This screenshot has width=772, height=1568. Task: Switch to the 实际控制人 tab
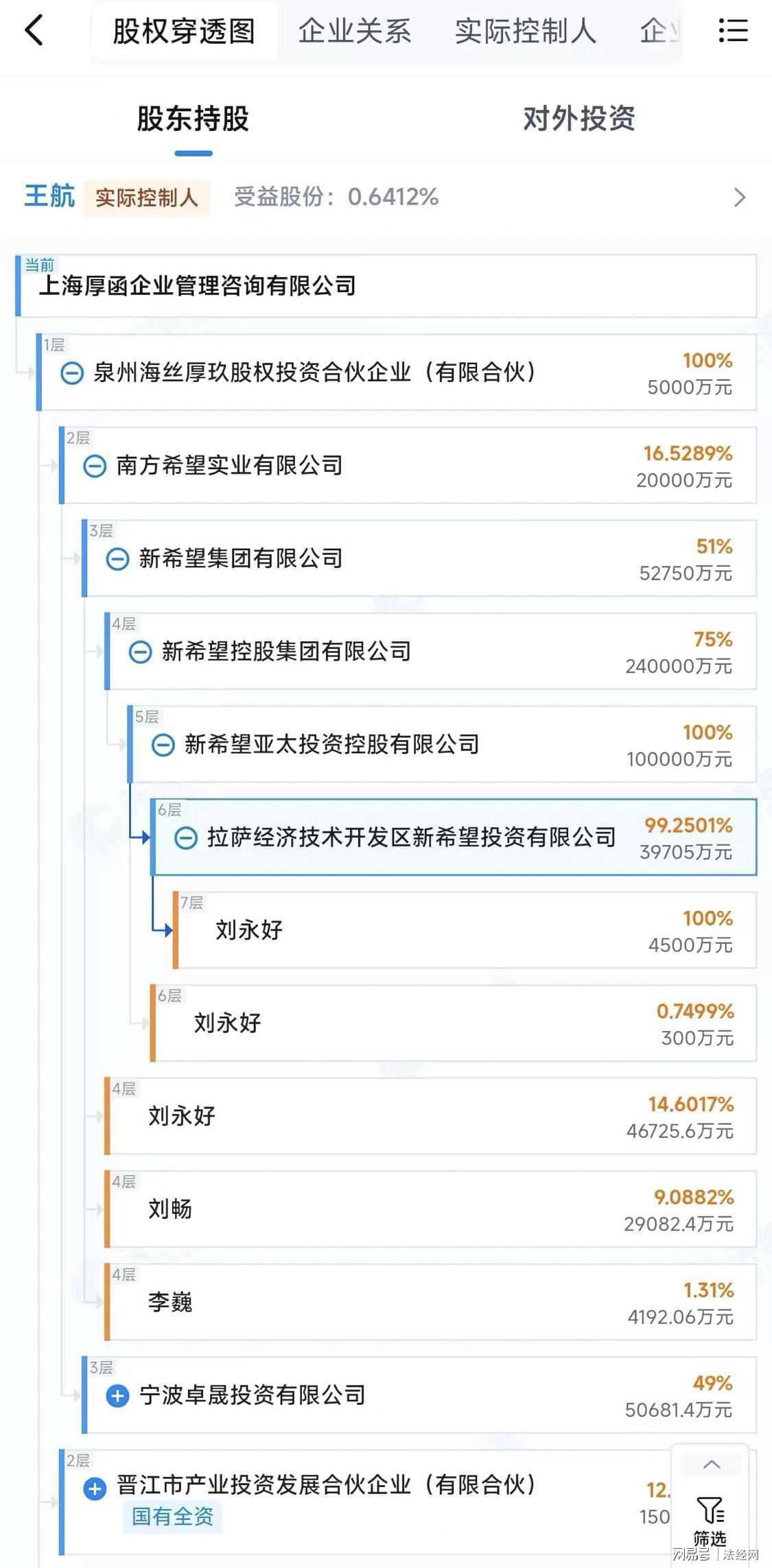tap(526, 32)
